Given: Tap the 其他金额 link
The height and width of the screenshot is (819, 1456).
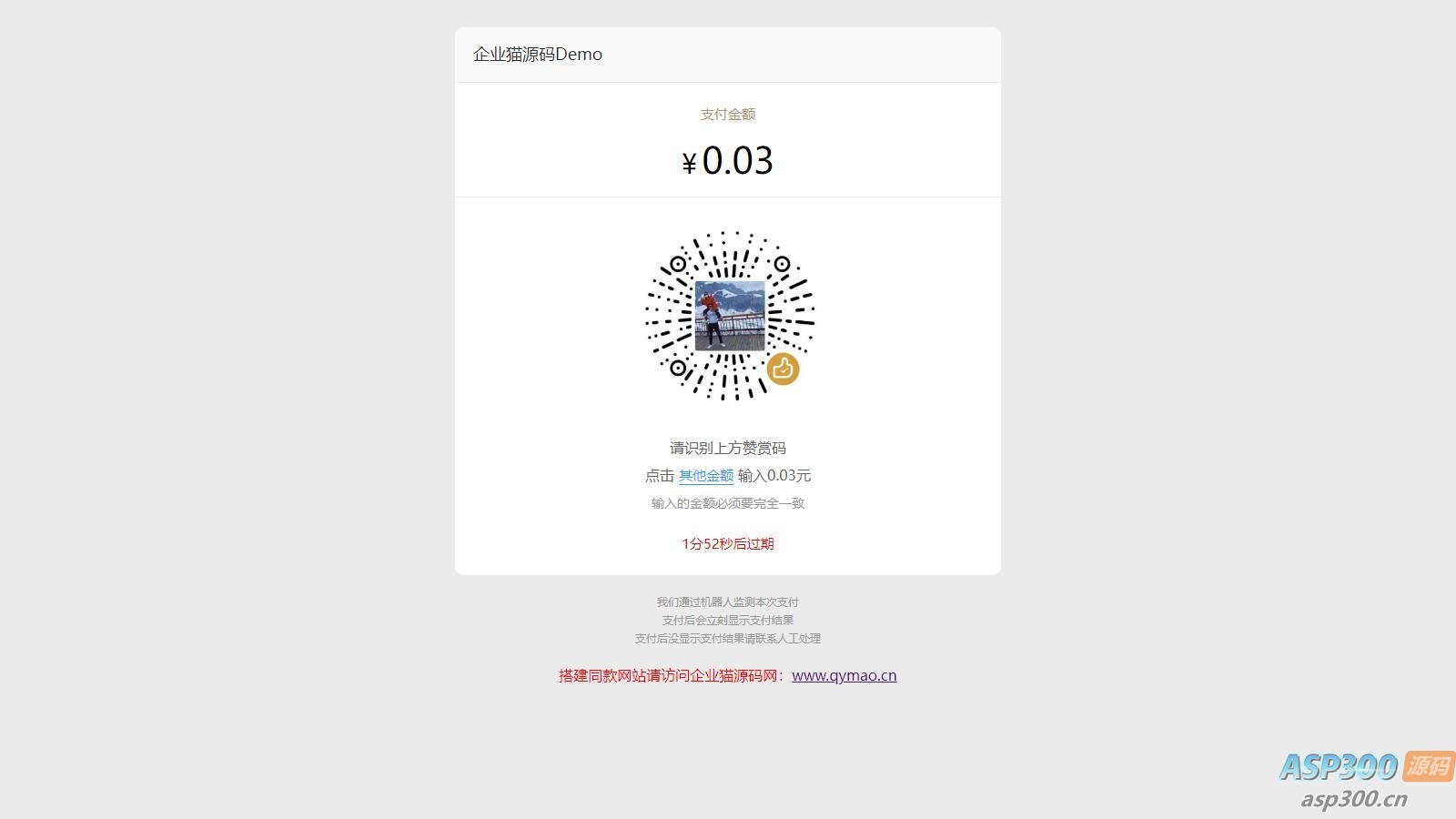Looking at the screenshot, I should [x=705, y=475].
